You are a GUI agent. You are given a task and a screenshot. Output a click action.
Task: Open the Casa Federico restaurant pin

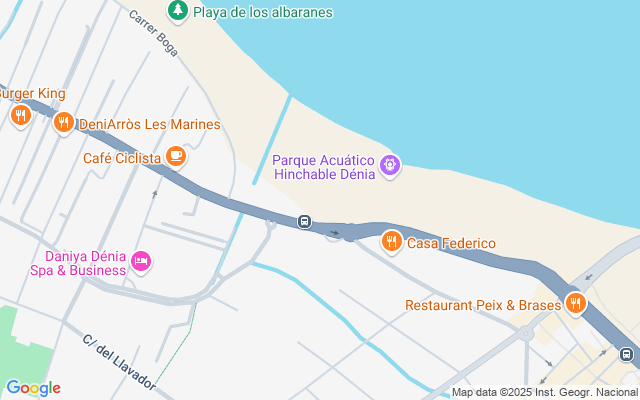click(391, 242)
